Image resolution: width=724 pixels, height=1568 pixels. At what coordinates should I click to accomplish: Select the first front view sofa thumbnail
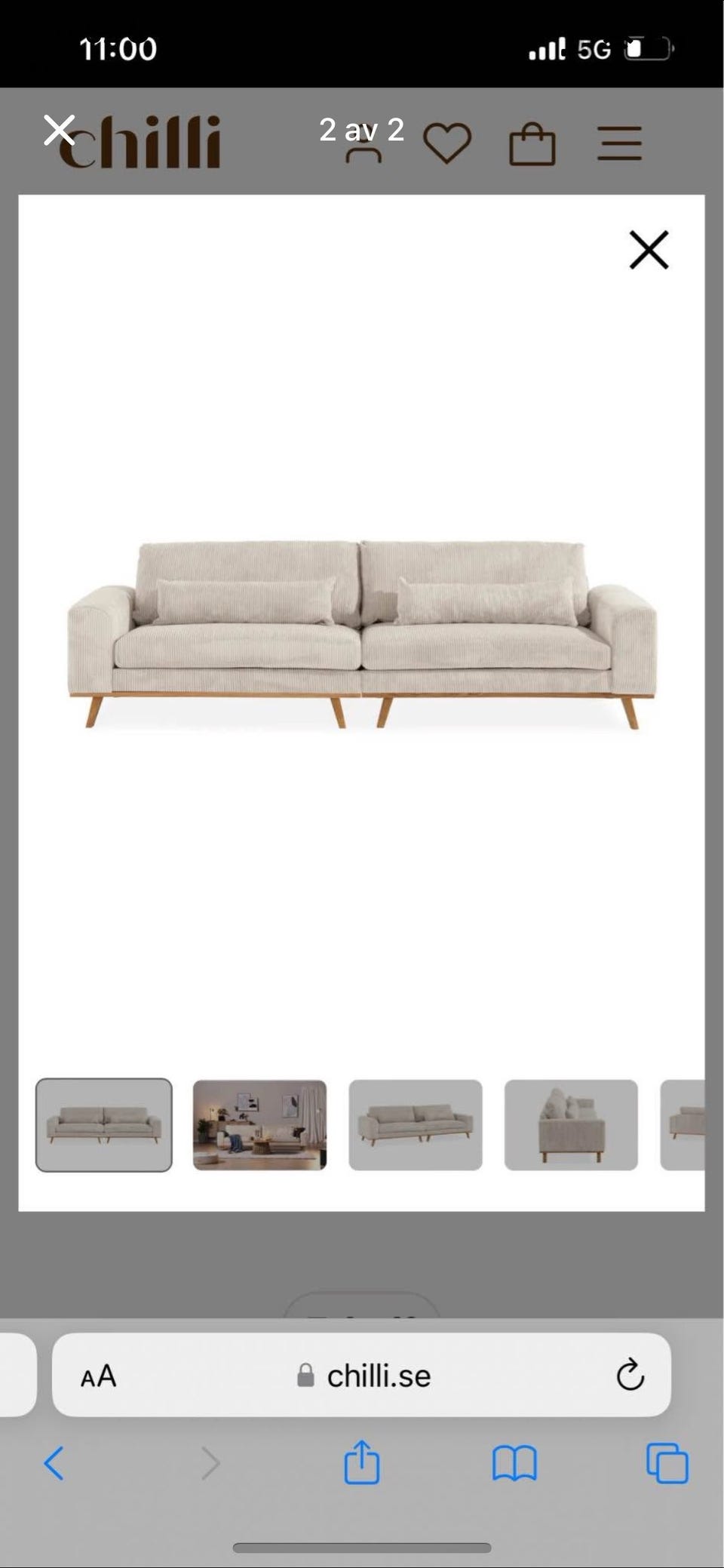pyautogui.click(x=104, y=1125)
